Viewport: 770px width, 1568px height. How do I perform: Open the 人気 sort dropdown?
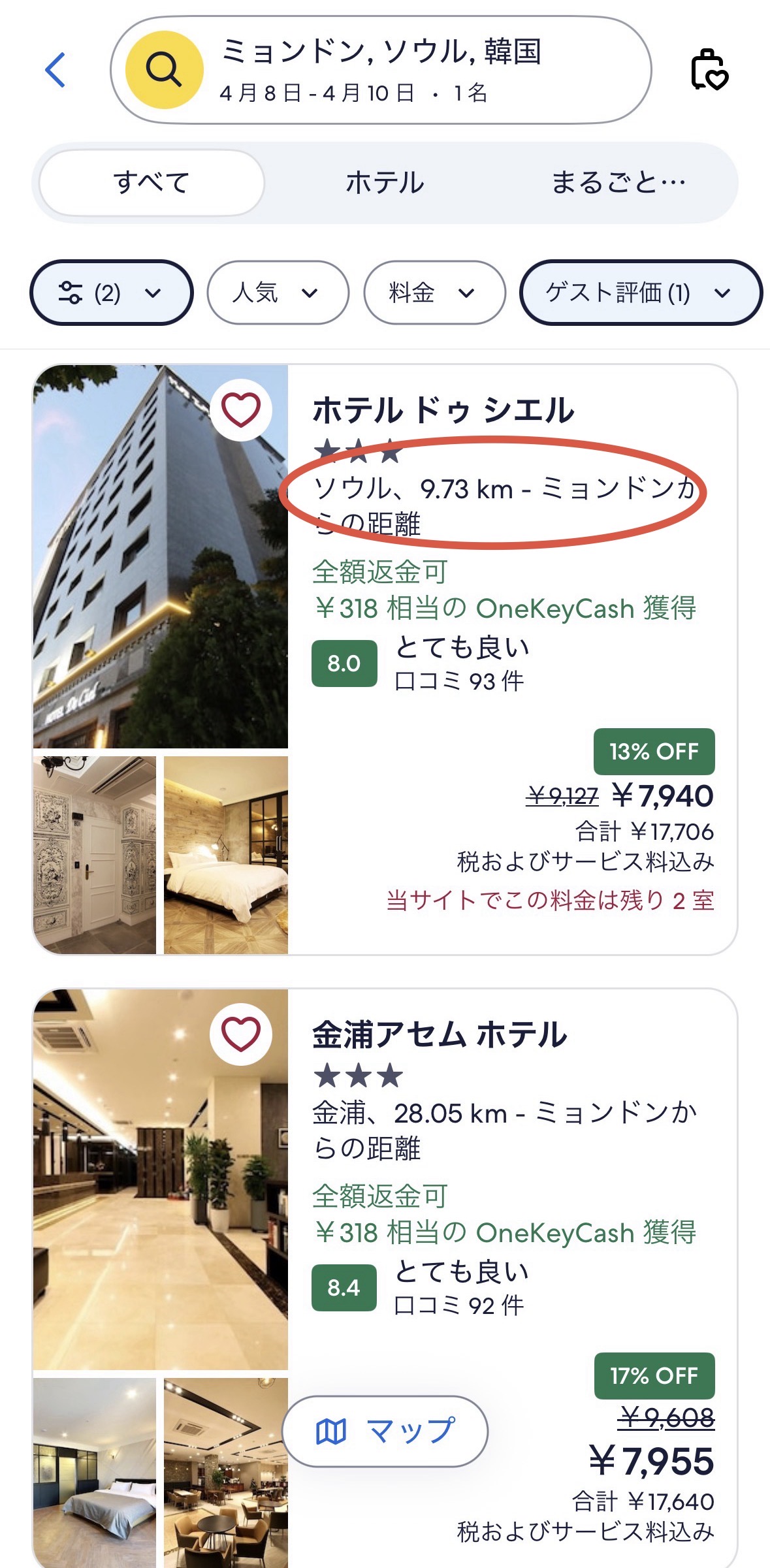[277, 293]
